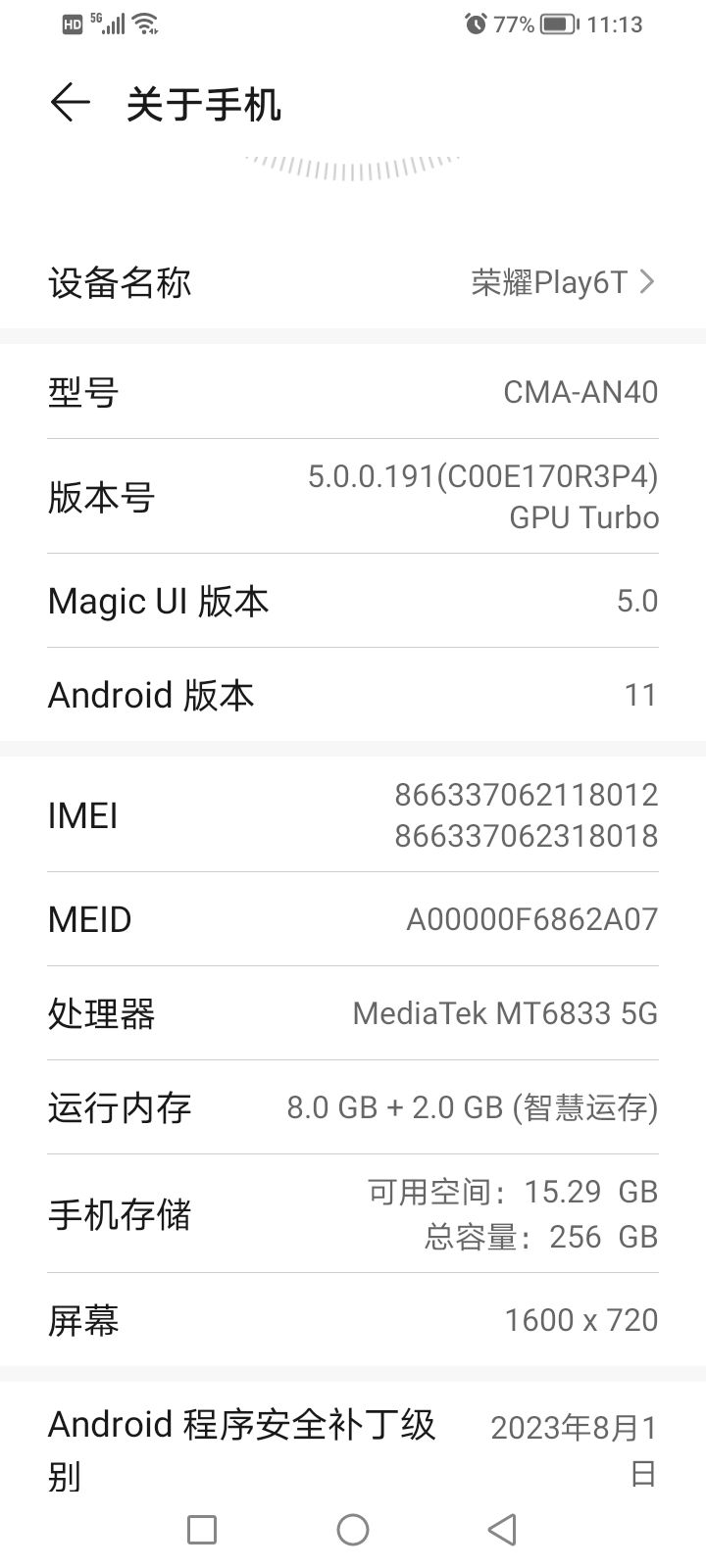This screenshot has height=1568, width=706.
Task: Open recent apps with the square button
Action: [202, 1529]
